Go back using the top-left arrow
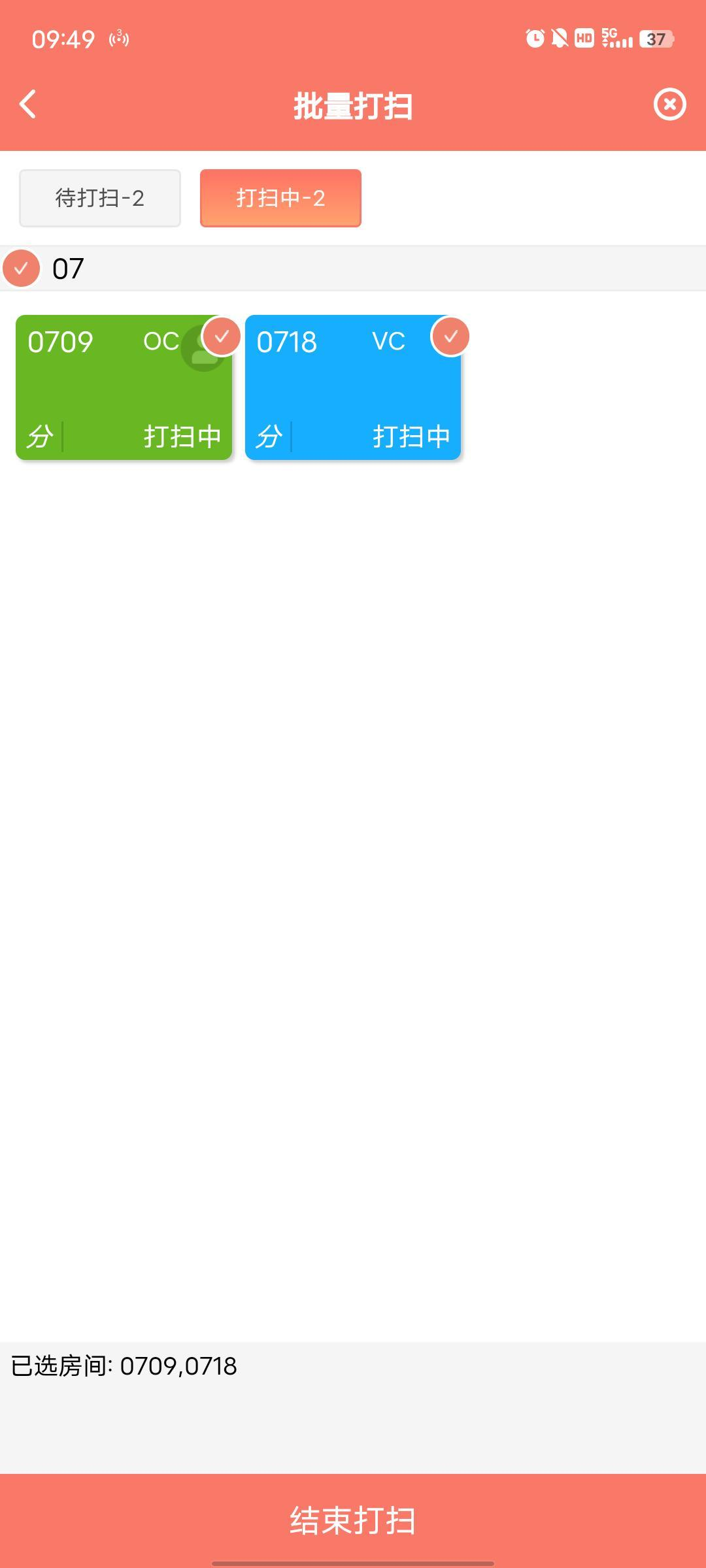The height and width of the screenshot is (1568, 706). click(x=27, y=105)
